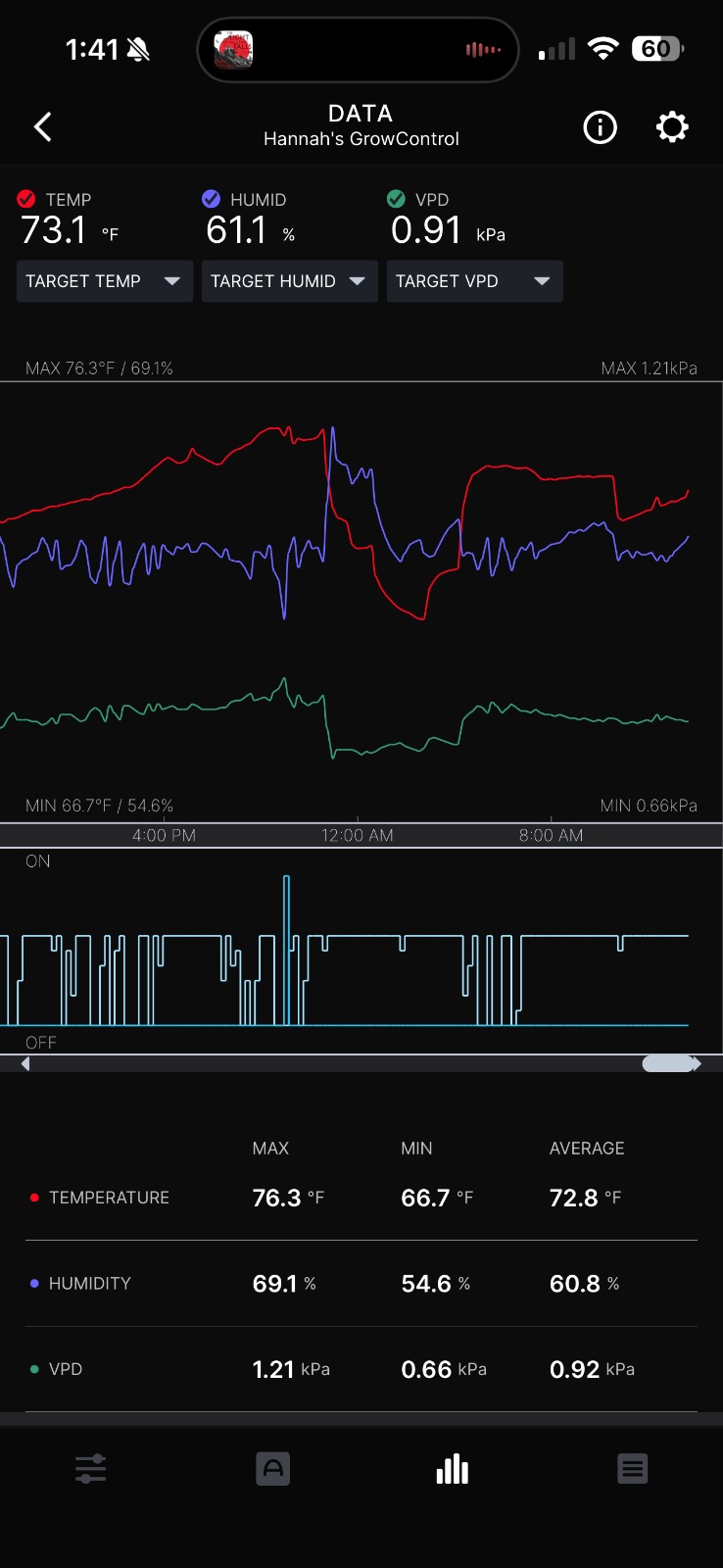Toggle the HUMID line checkbox
723x1568 pixels.
pos(211,199)
